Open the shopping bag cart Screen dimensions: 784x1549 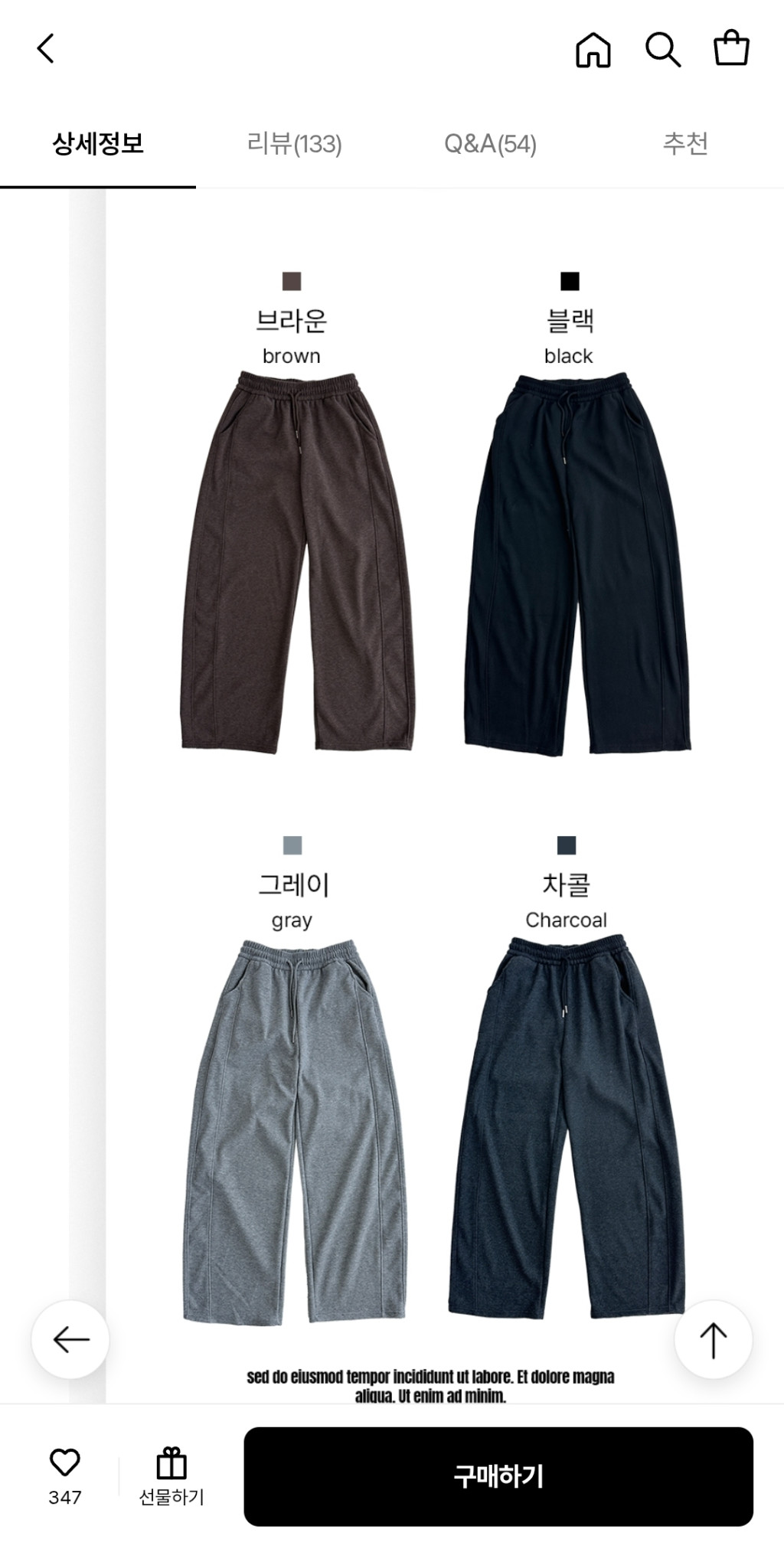tap(731, 49)
